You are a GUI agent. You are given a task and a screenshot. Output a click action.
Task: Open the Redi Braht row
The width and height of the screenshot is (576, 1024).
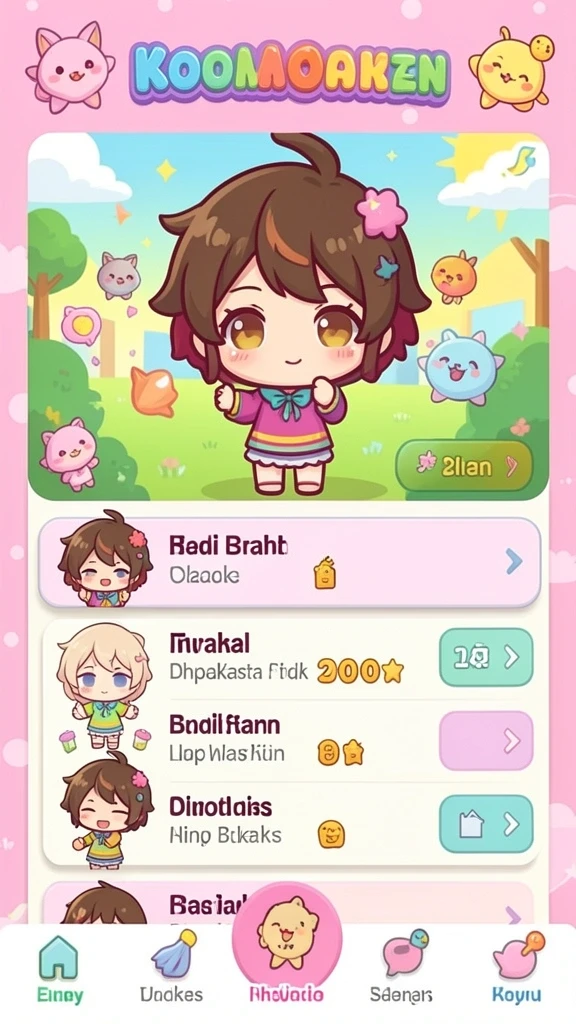tap(289, 562)
